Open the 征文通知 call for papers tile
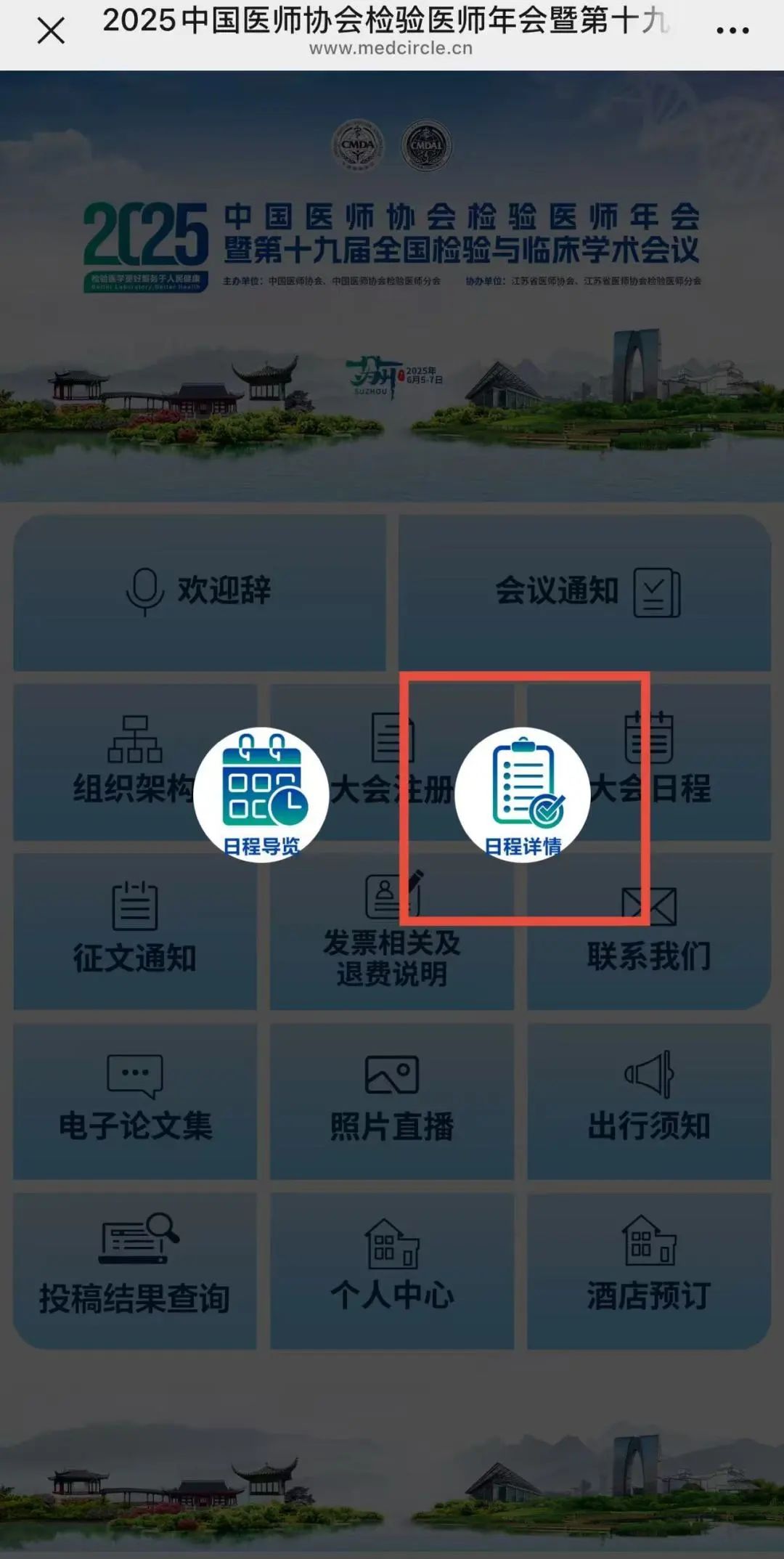Screen dimensions: 784x1559 point(135,931)
